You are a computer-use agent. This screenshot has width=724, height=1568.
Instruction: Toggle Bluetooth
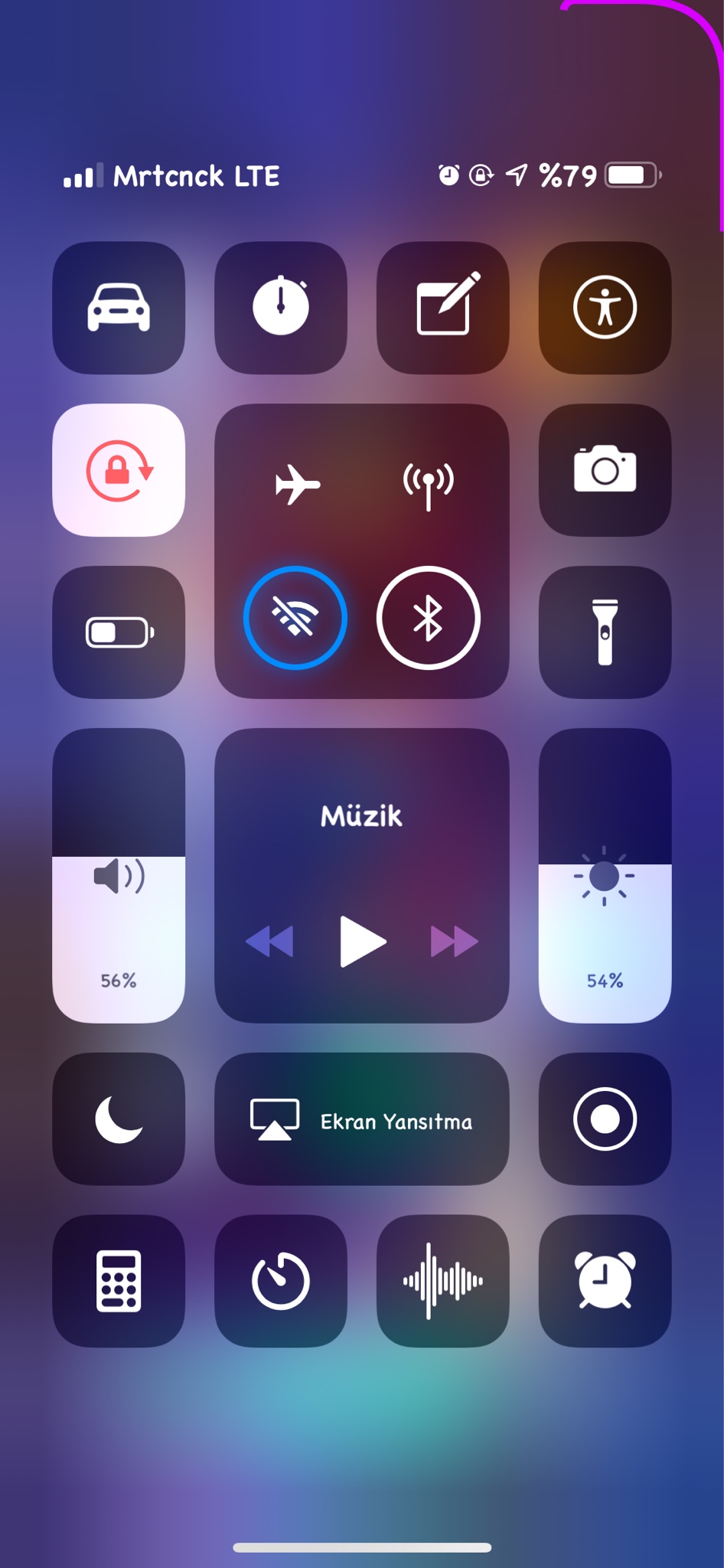pyautogui.click(x=429, y=618)
